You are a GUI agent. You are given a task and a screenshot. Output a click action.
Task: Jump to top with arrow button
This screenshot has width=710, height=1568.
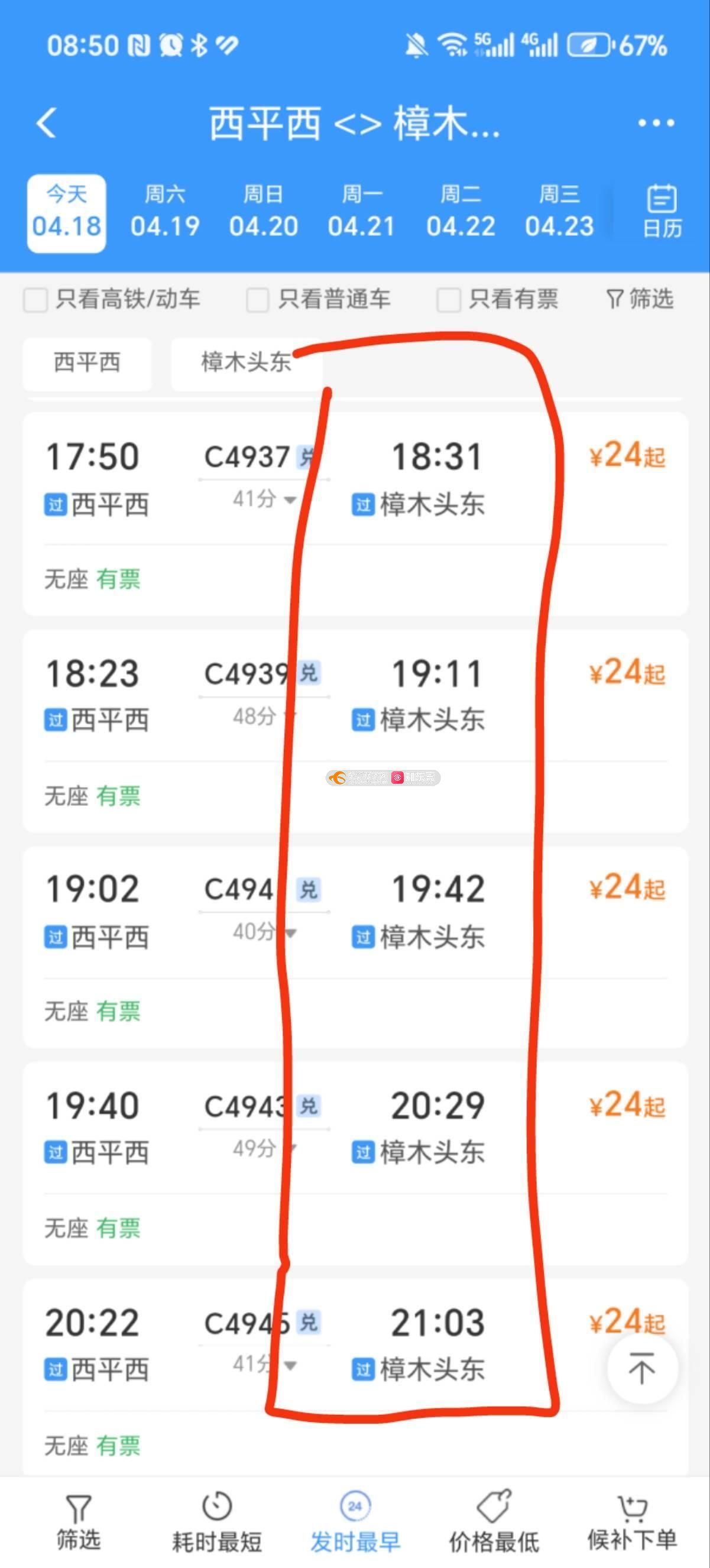(x=642, y=1369)
